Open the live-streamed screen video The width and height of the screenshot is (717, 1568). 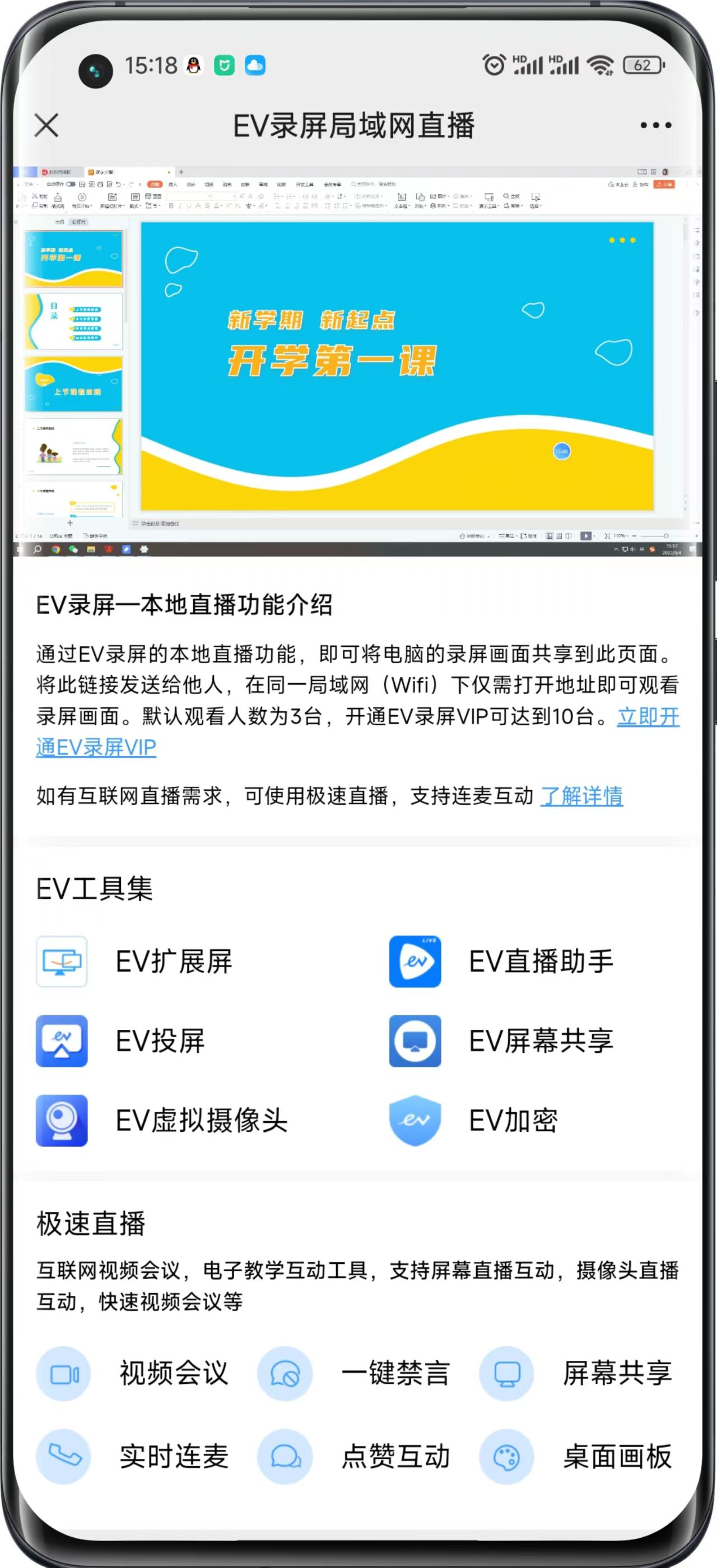point(358,360)
